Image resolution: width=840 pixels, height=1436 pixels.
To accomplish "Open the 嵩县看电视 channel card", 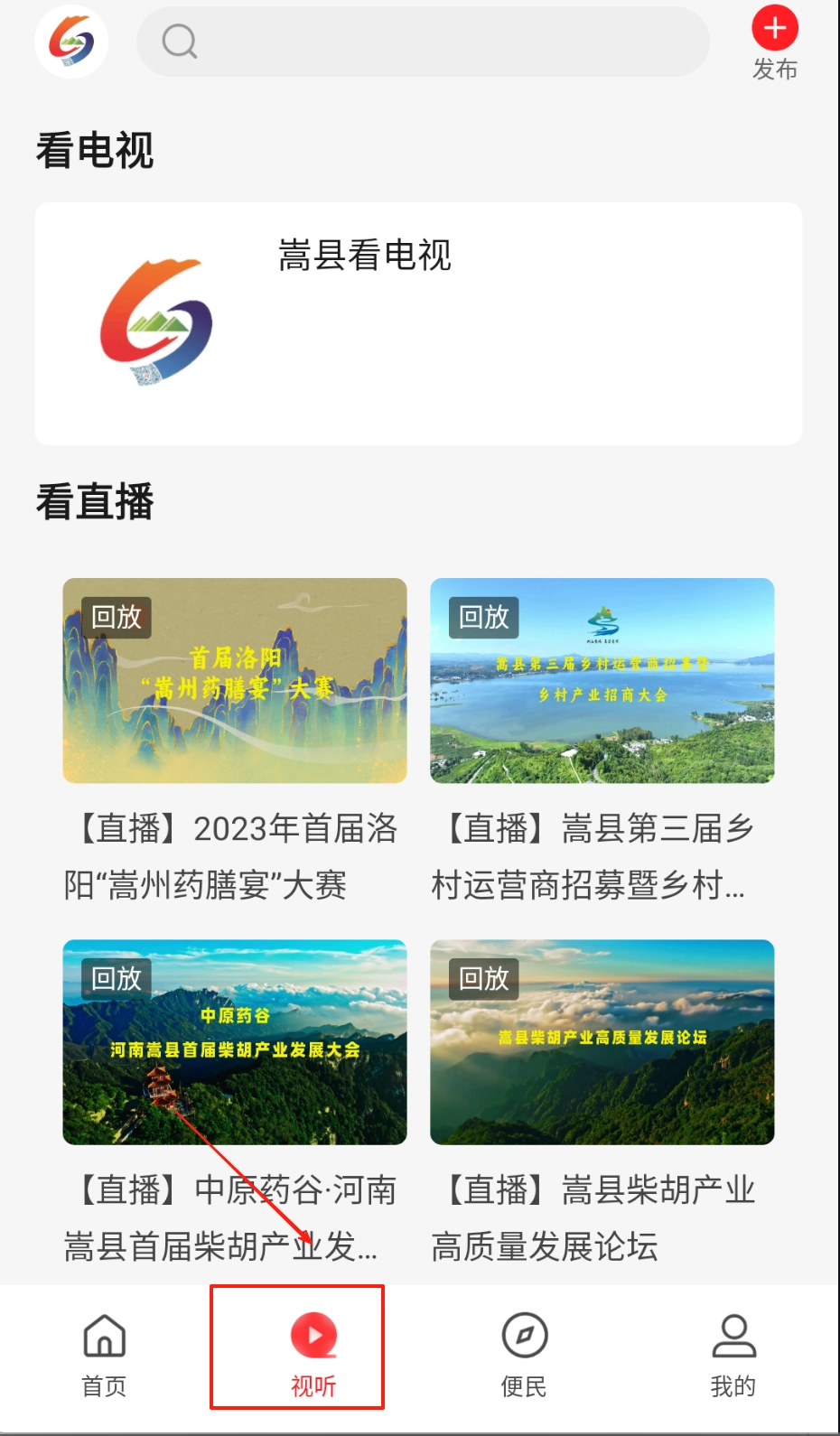I will point(418,323).
